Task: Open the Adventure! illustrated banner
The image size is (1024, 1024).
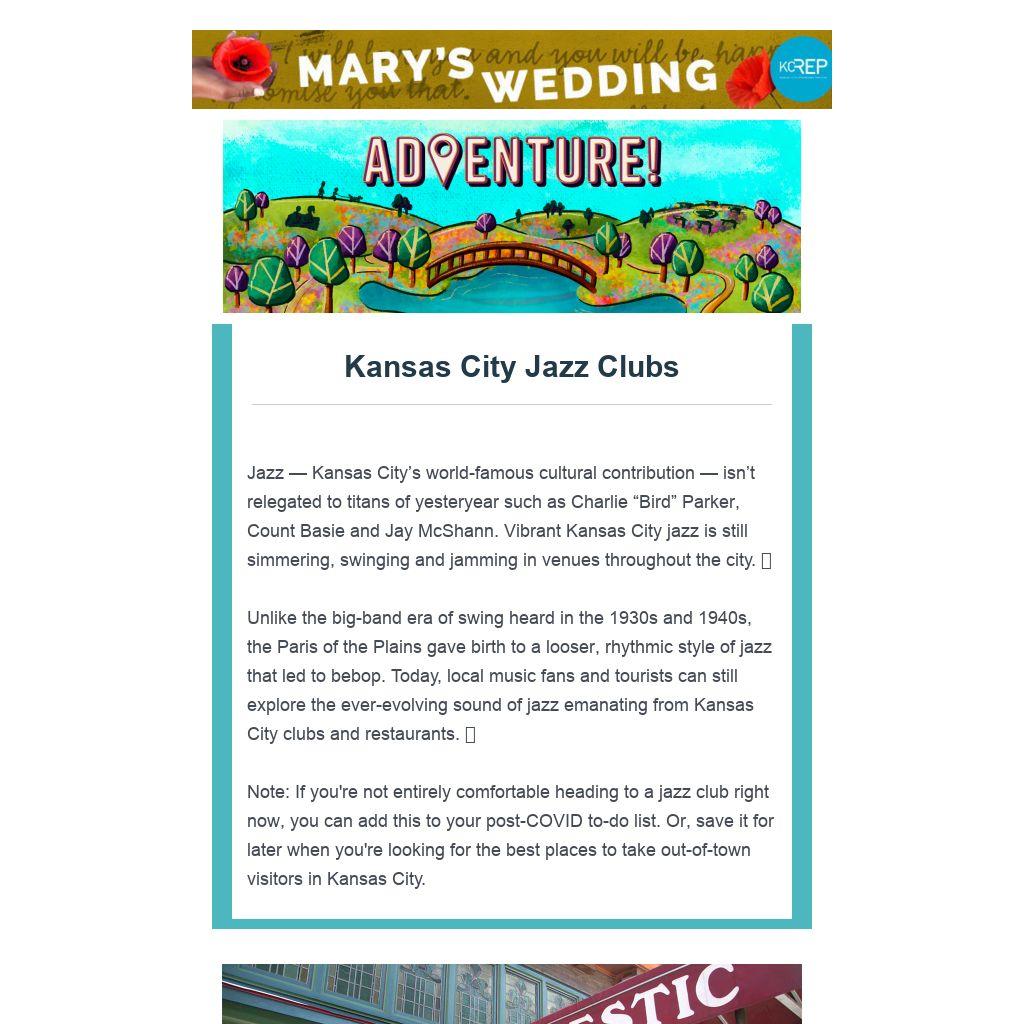Action: (511, 216)
